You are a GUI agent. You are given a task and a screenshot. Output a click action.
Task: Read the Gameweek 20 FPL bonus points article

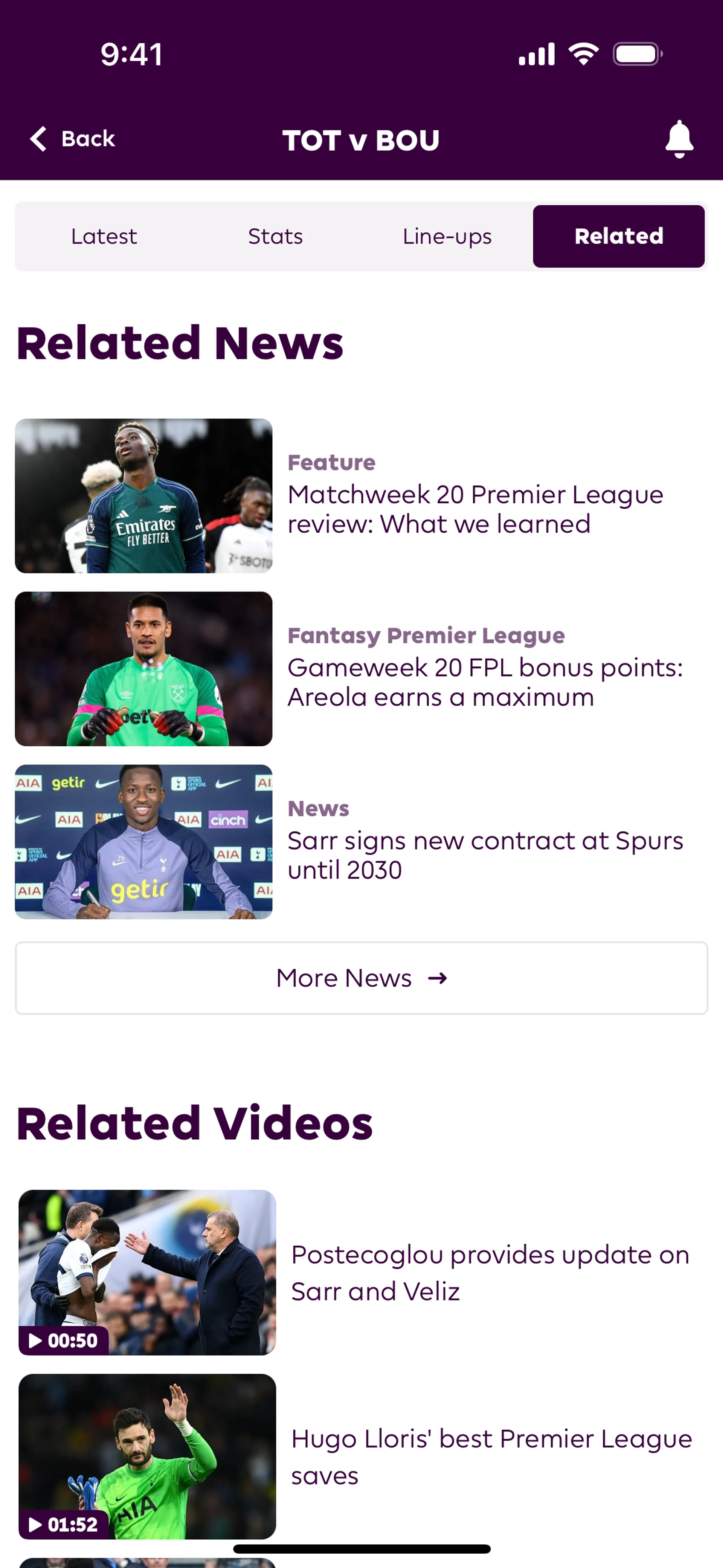[x=485, y=682]
